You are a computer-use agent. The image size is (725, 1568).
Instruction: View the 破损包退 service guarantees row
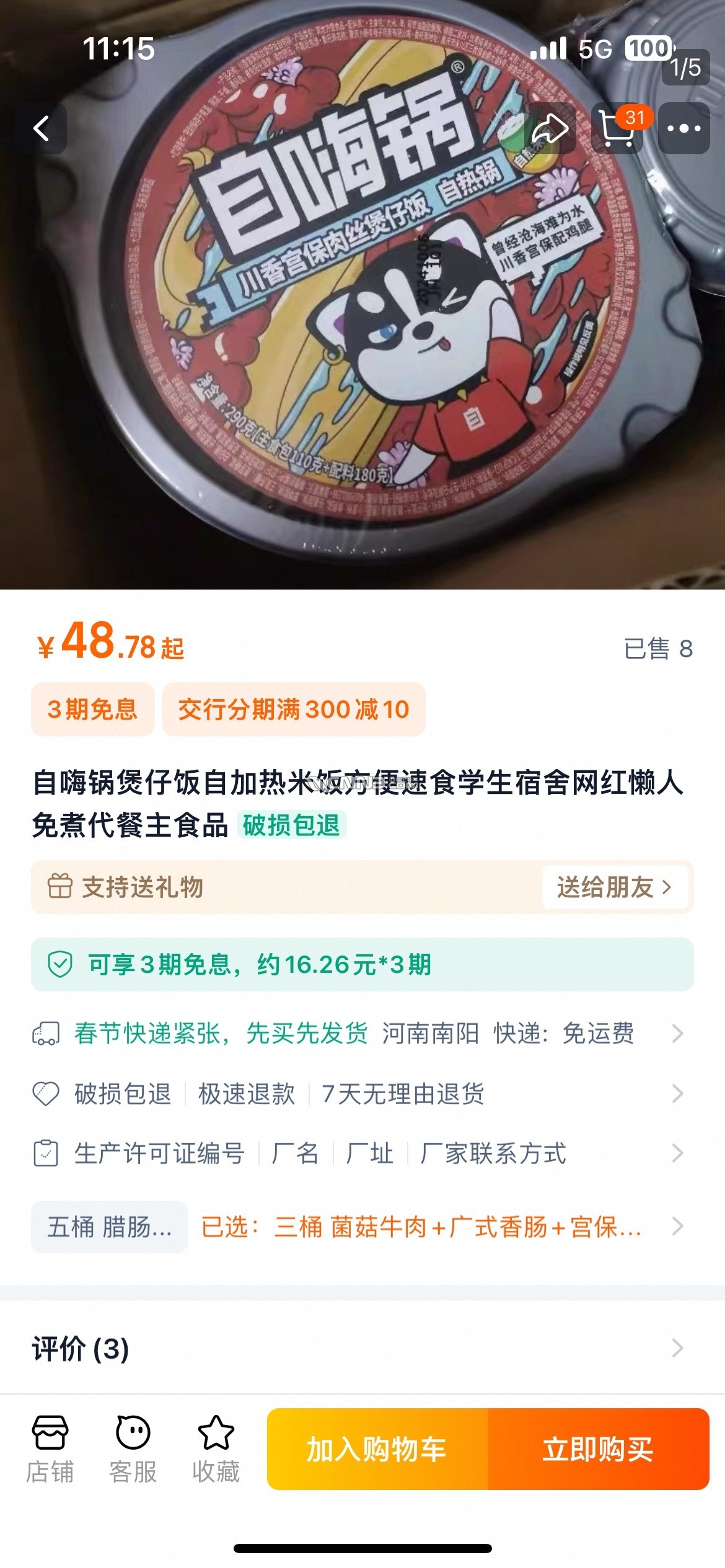point(362,1094)
